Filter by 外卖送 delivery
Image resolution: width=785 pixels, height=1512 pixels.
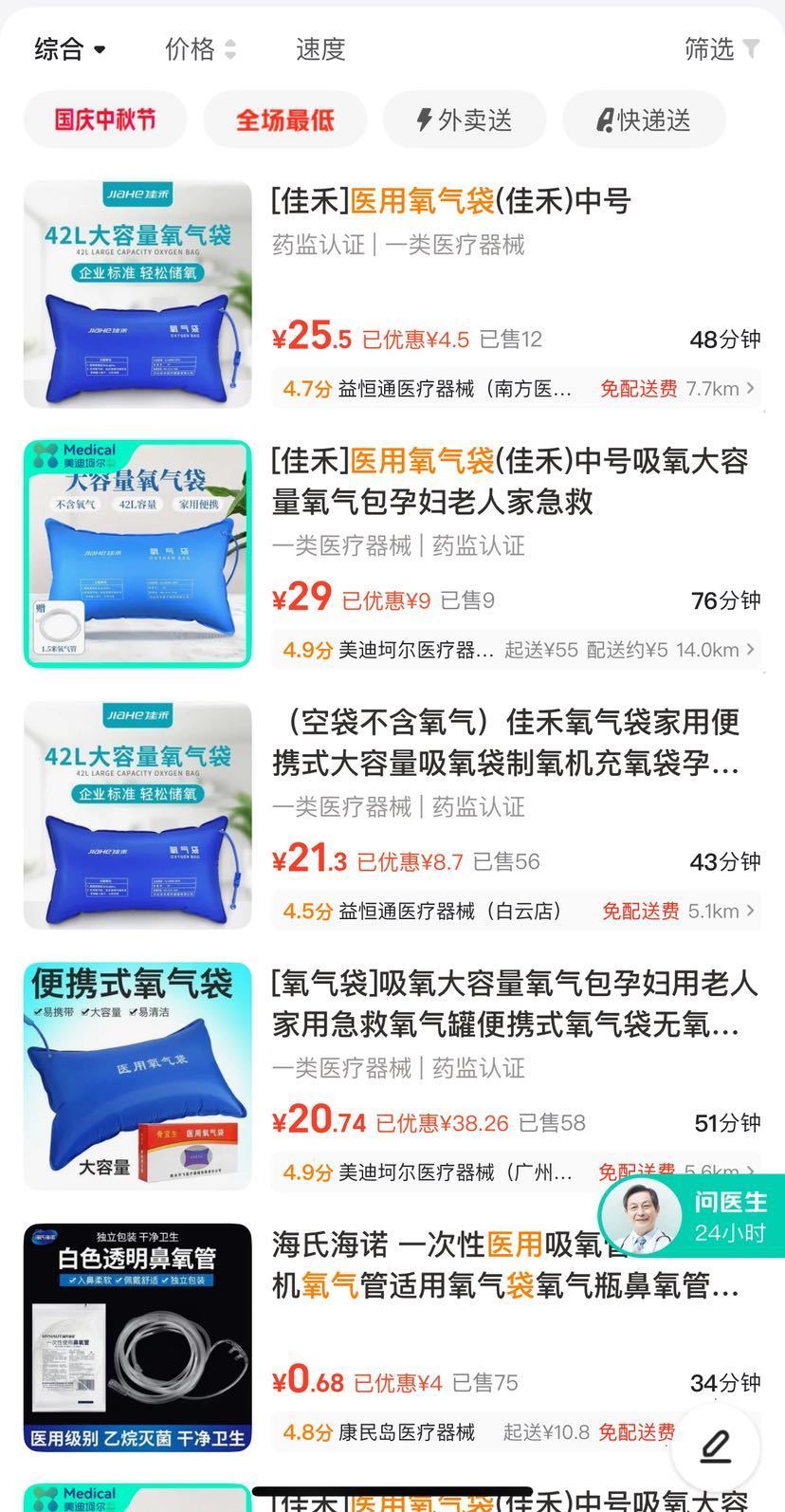click(x=465, y=120)
